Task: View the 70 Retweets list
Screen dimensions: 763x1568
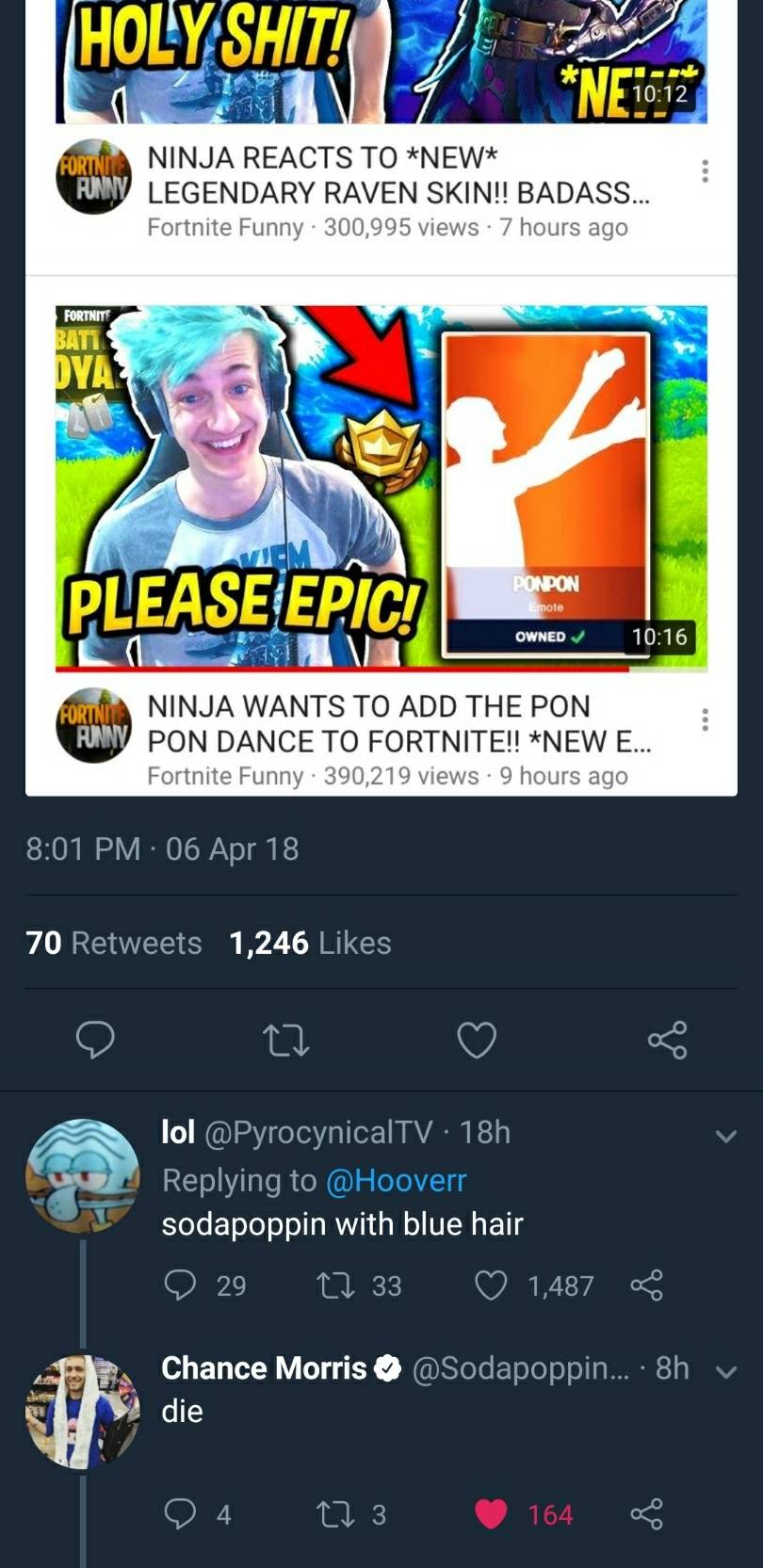Action: 114,943
